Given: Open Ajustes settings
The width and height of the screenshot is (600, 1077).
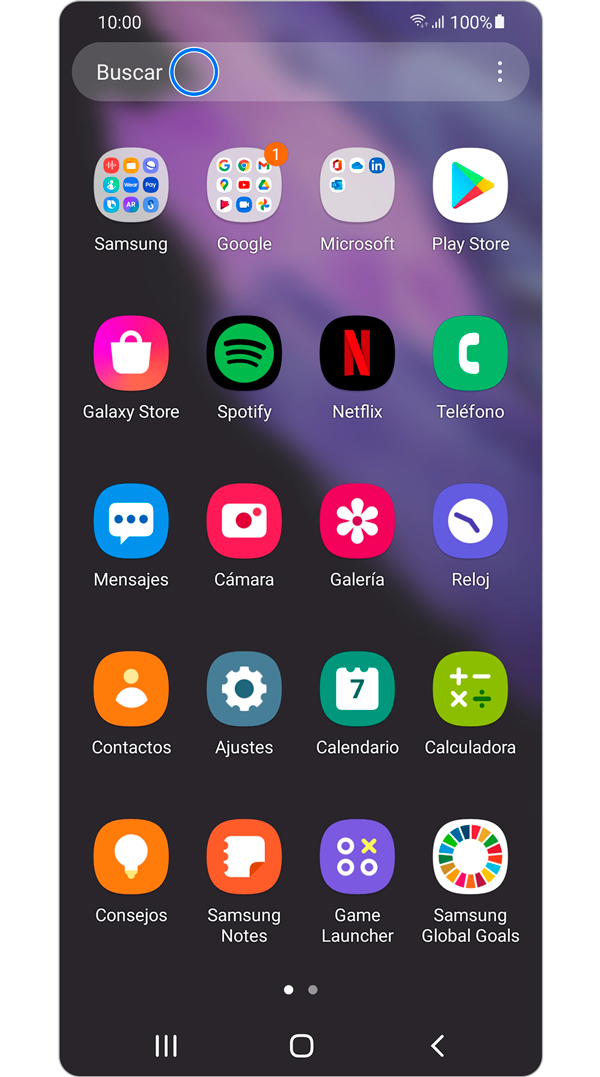Looking at the screenshot, I should pos(244,690).
